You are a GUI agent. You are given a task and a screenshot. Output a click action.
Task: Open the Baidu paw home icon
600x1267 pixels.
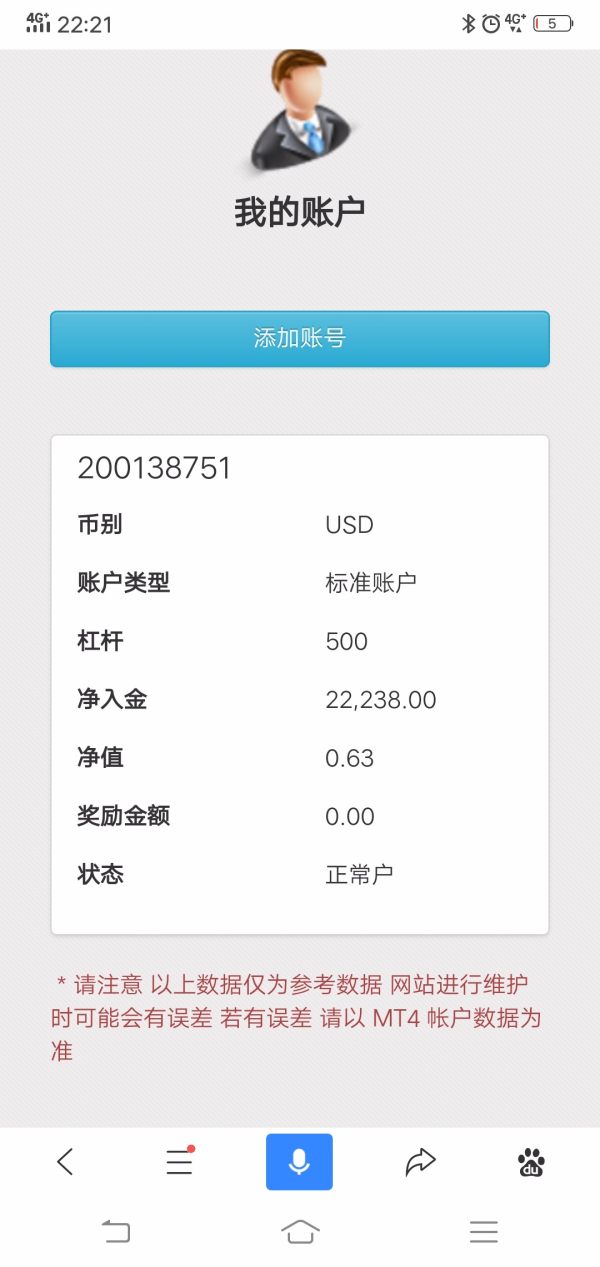(x=531, y=1162)
